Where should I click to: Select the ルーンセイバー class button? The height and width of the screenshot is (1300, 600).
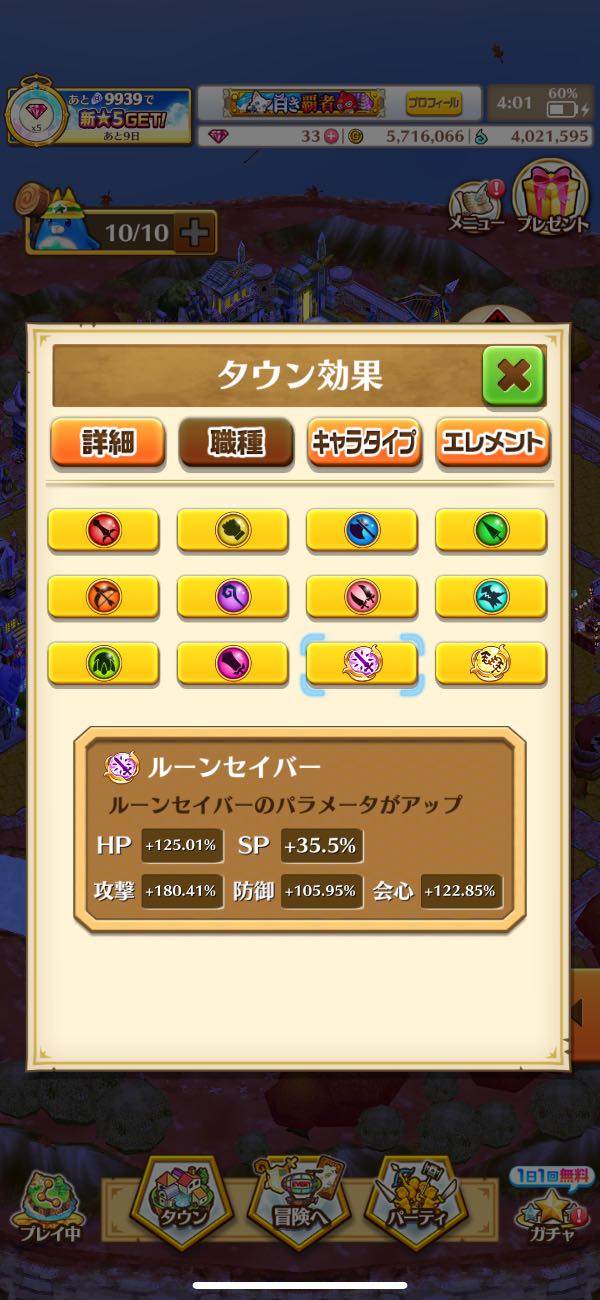pyautogui.click(x=361, y=663)
